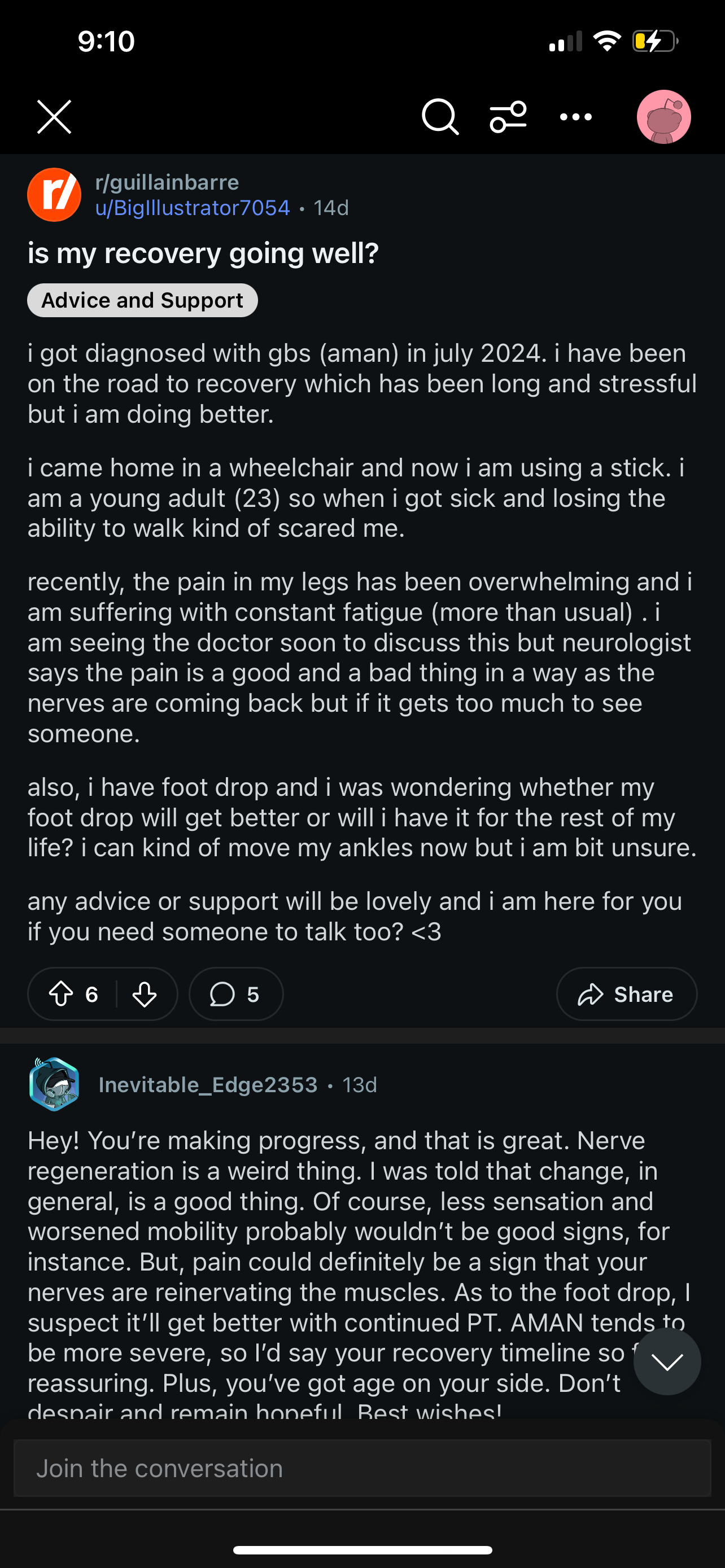Open the 5 comments button
The height and width of the screenshot is (1568, 725).
[235, 994]
